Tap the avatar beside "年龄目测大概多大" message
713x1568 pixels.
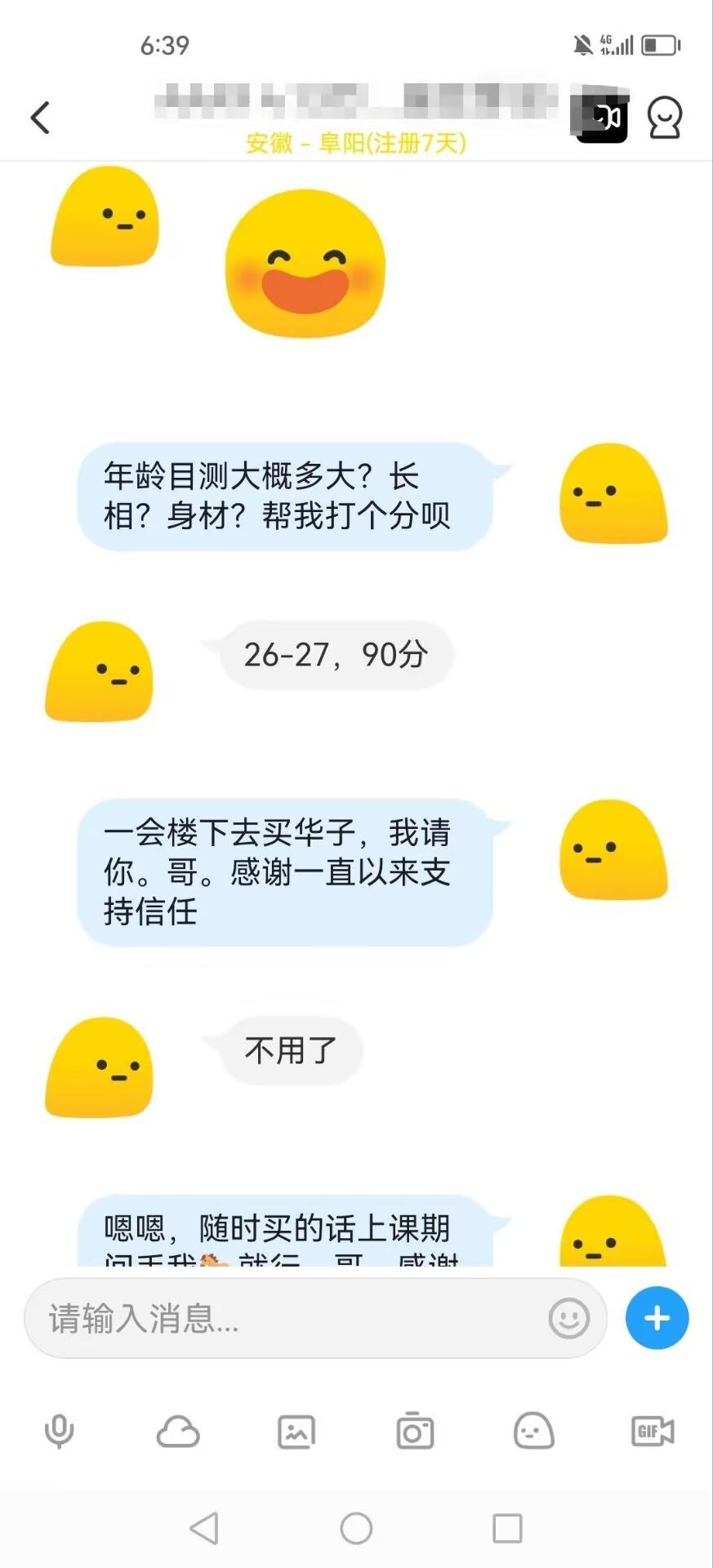tap(613, 493)
